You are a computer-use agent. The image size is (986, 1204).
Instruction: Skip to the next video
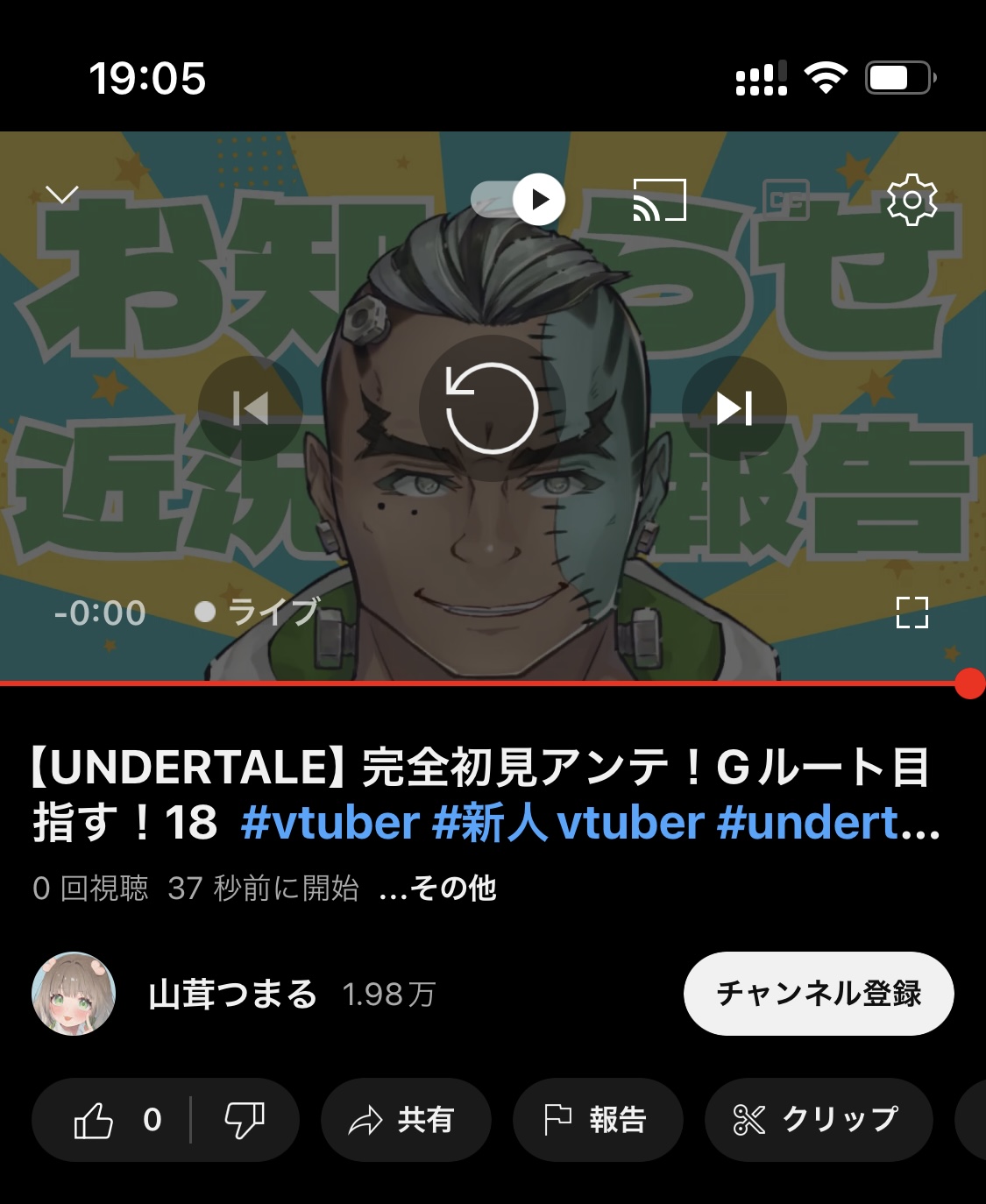(x=734, y=408)
